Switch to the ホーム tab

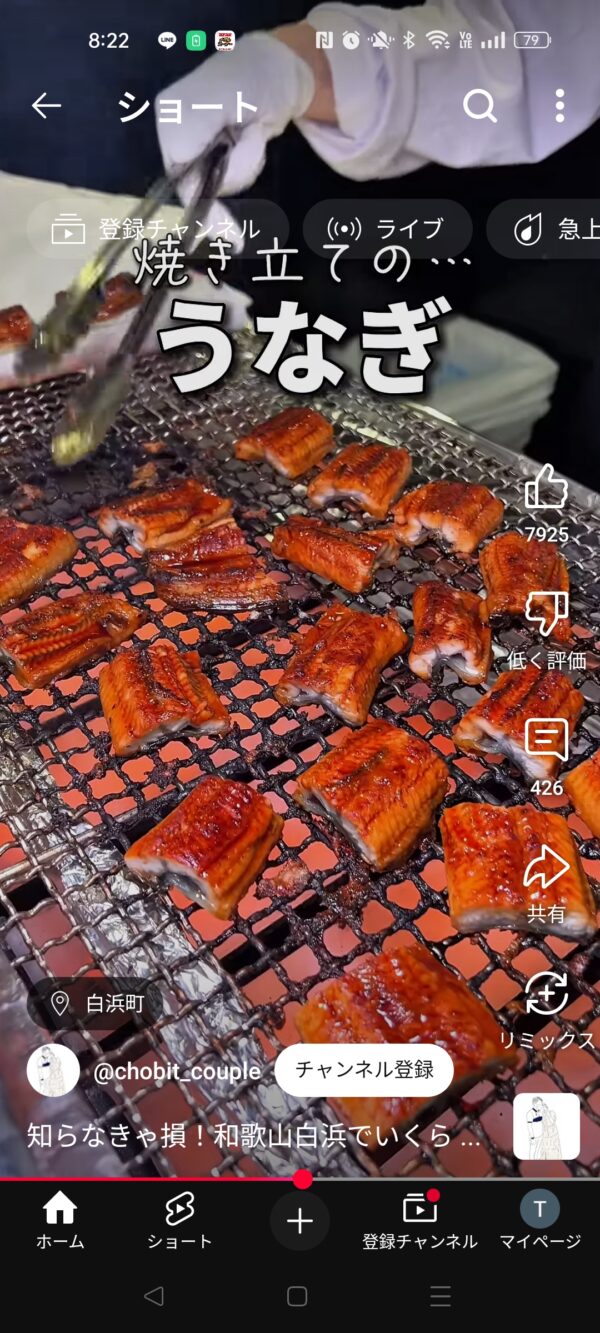pyautogui.click(x=60, y=1221)
